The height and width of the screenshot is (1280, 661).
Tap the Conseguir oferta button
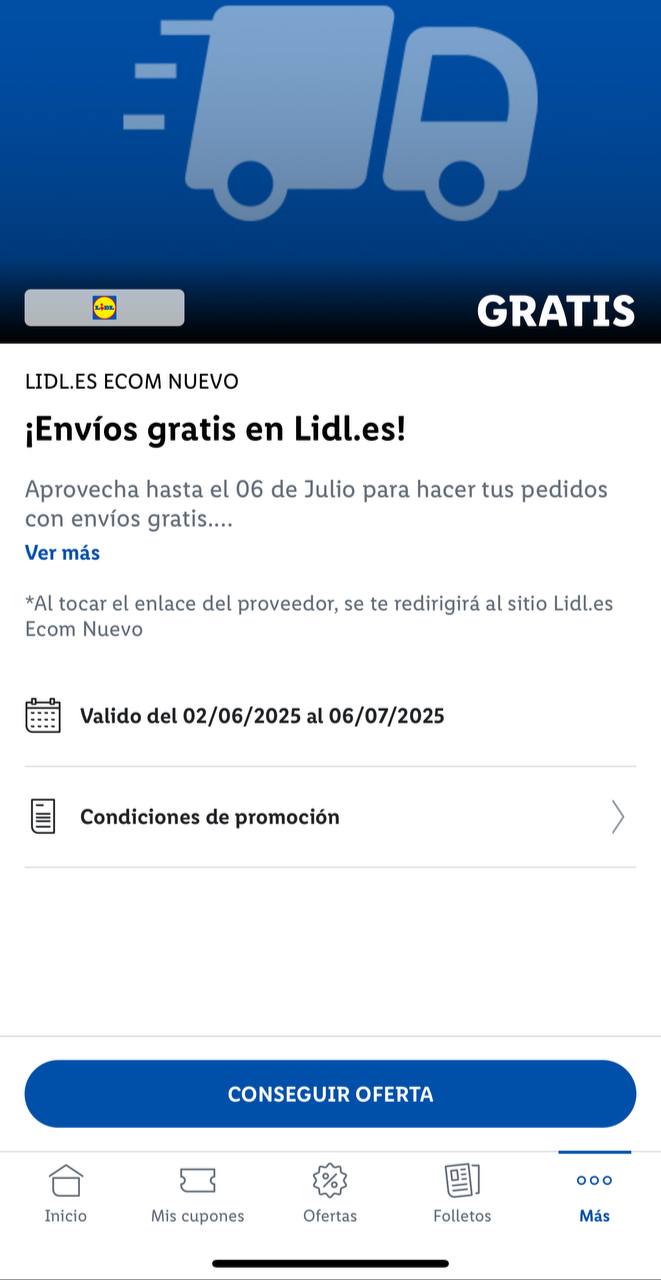(x=330, y=1094)
